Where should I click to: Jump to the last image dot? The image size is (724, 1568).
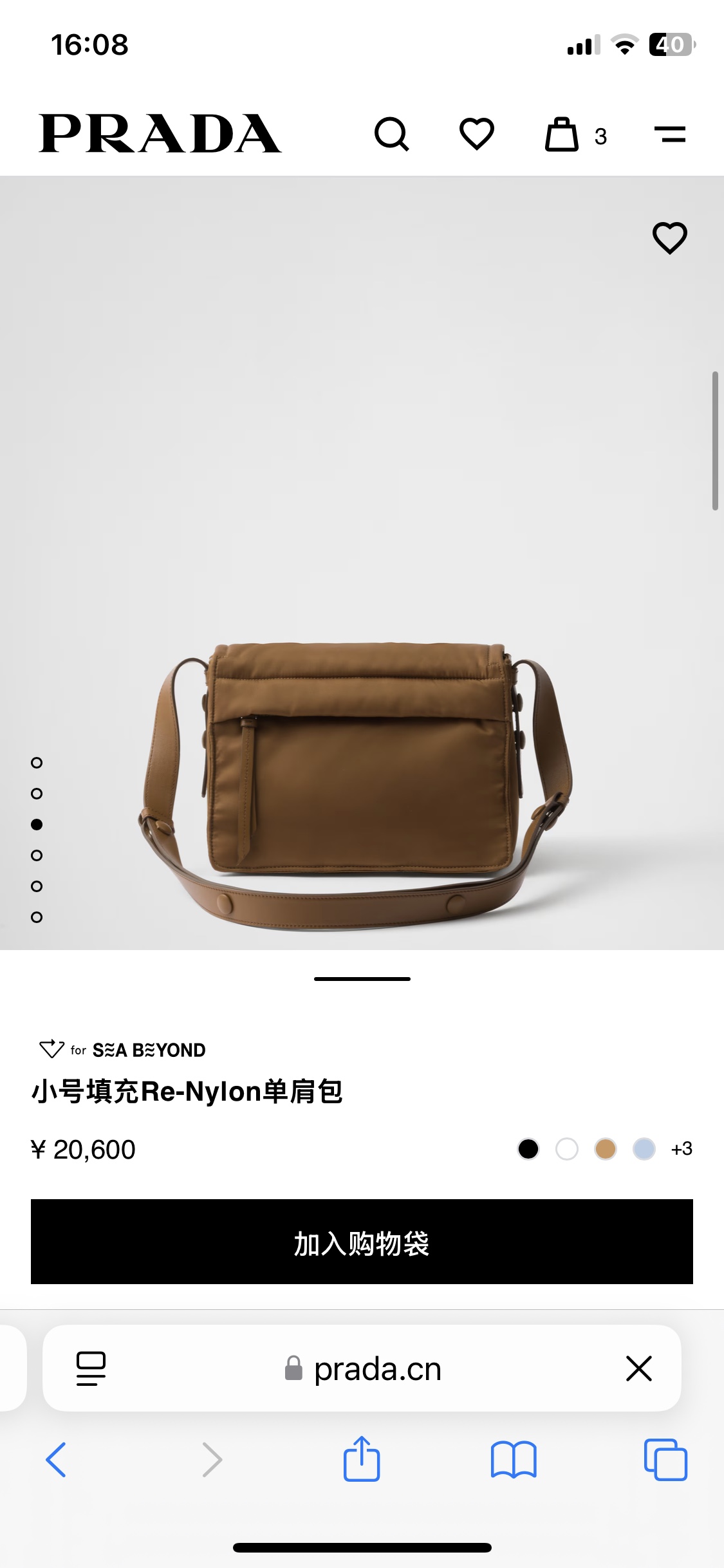(37, 917)
